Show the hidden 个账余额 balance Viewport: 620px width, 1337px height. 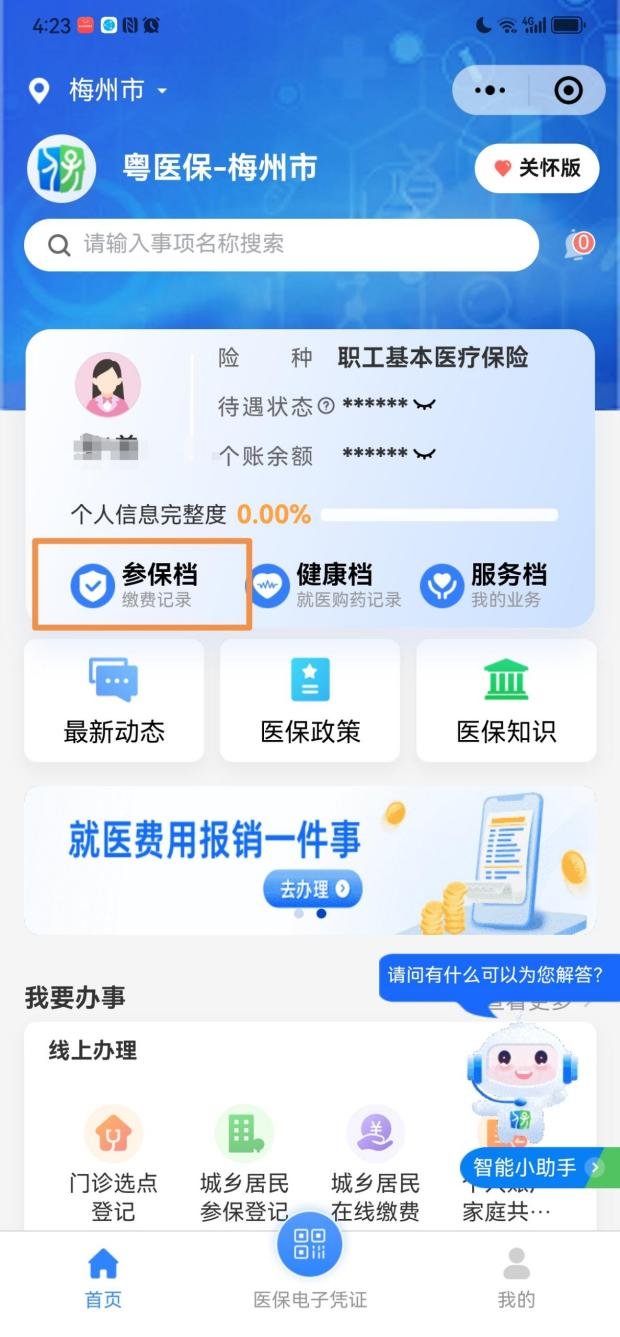pos(423,455)
